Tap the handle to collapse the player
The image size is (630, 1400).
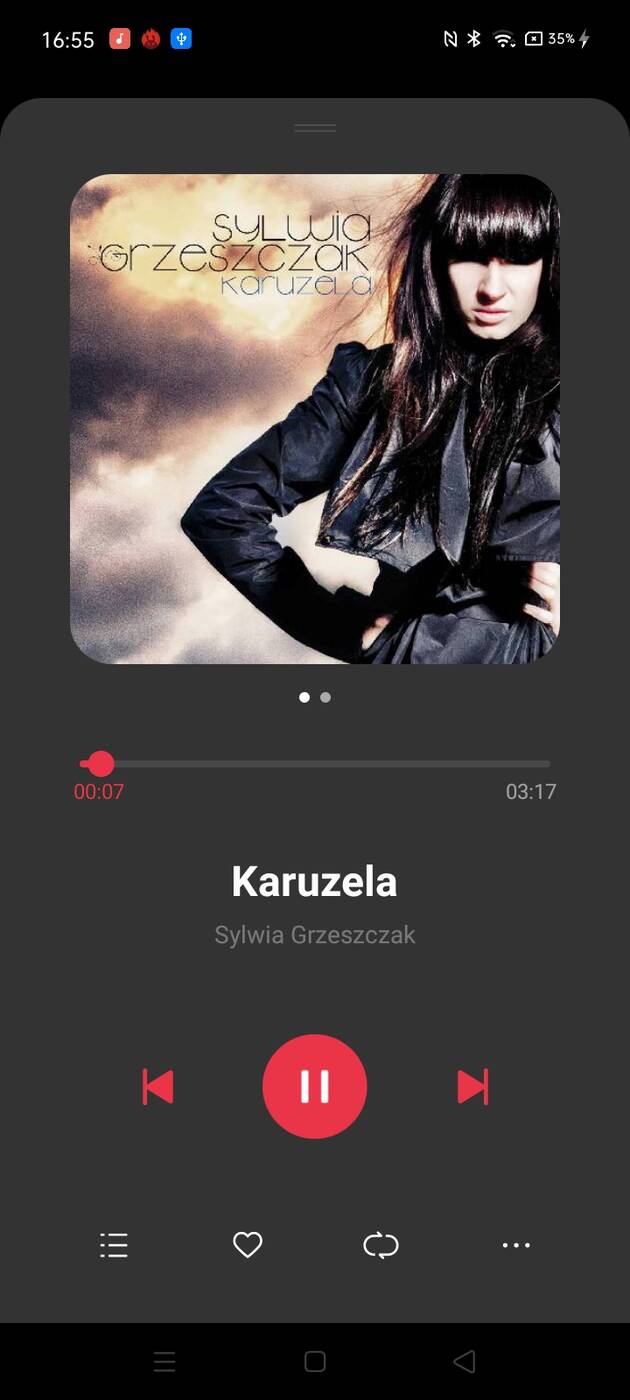click(315, 128)
